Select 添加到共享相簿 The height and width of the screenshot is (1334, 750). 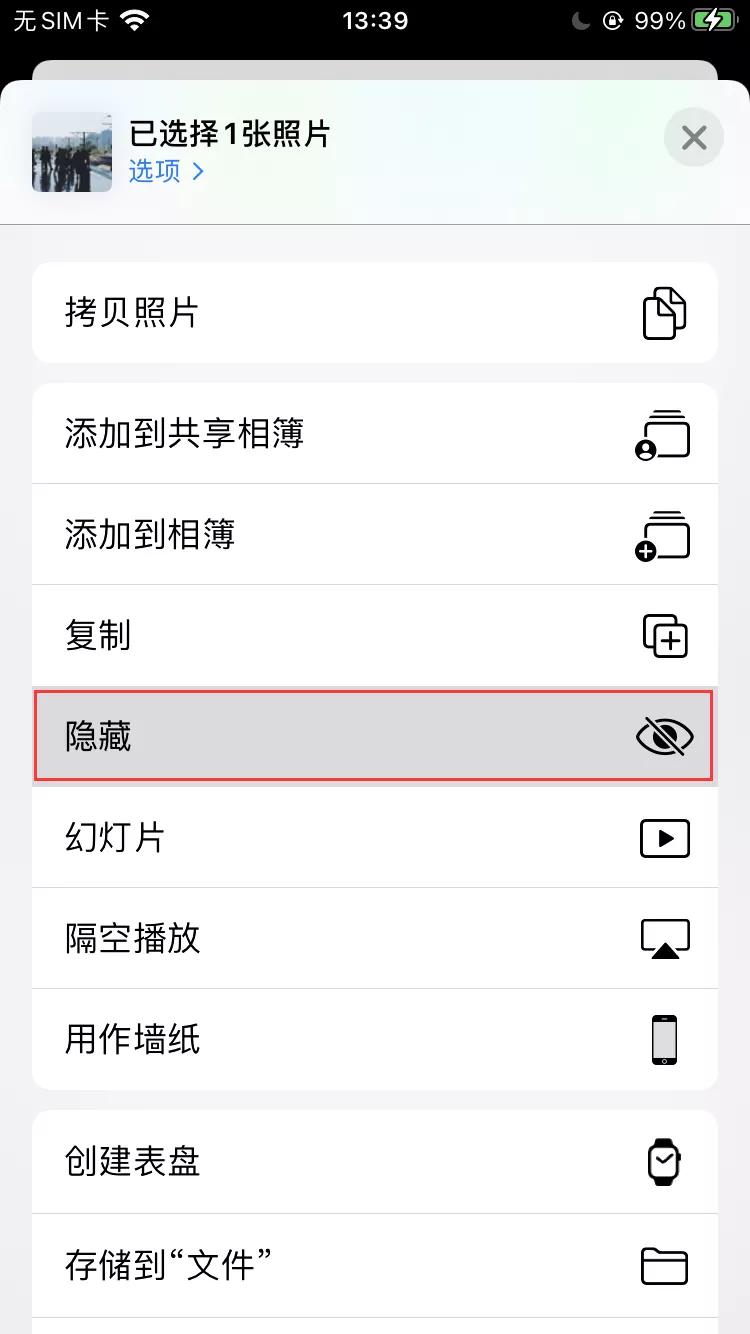tap(375, 434)
